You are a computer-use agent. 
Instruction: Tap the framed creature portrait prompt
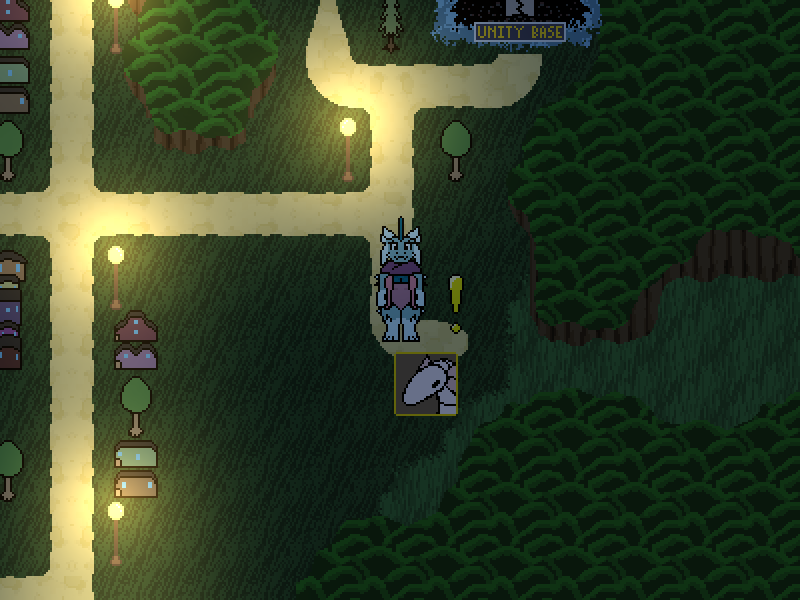(426, 384)
